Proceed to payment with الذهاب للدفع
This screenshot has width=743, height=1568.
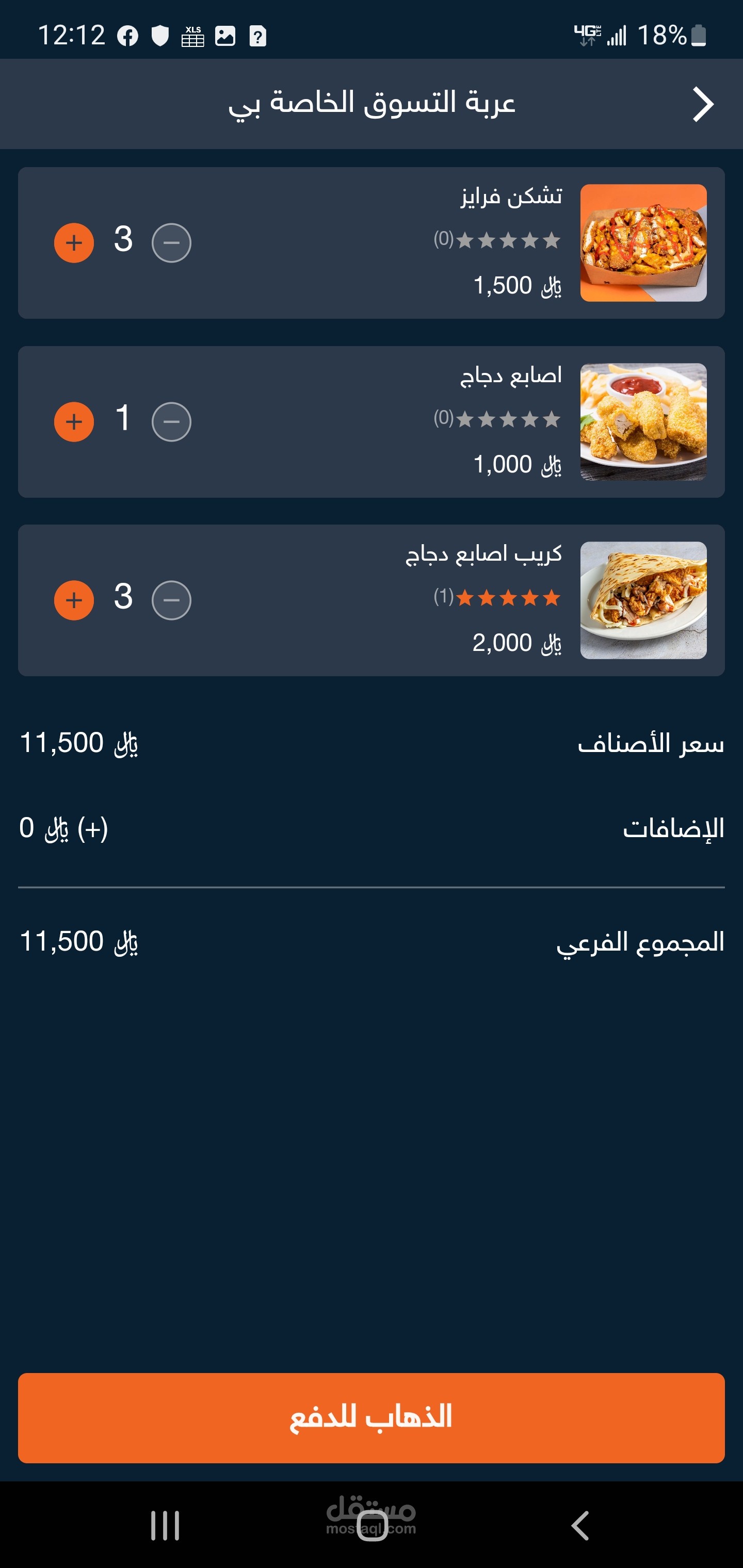(x=371, y=1418)
